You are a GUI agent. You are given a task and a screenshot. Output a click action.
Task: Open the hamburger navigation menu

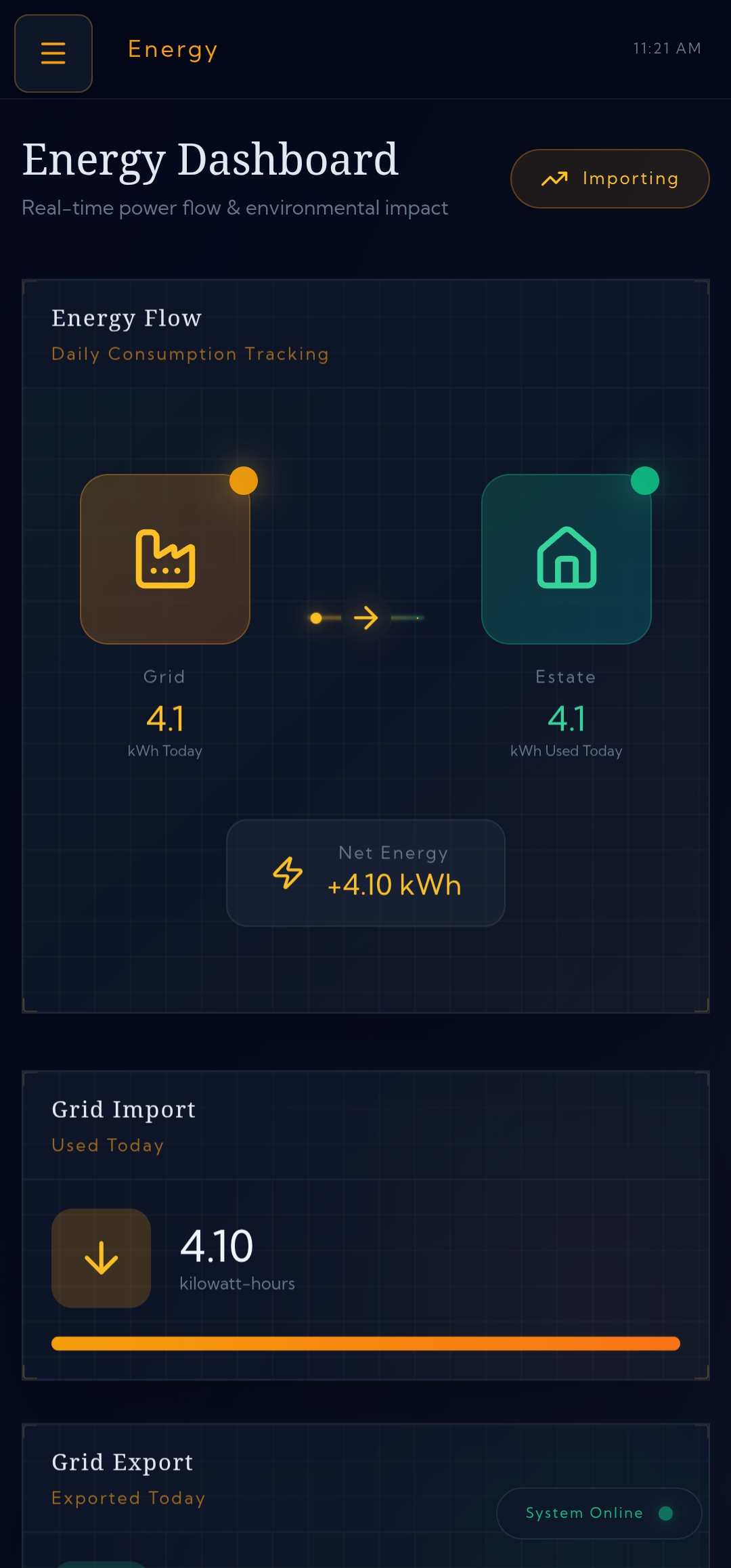(53, 53)
